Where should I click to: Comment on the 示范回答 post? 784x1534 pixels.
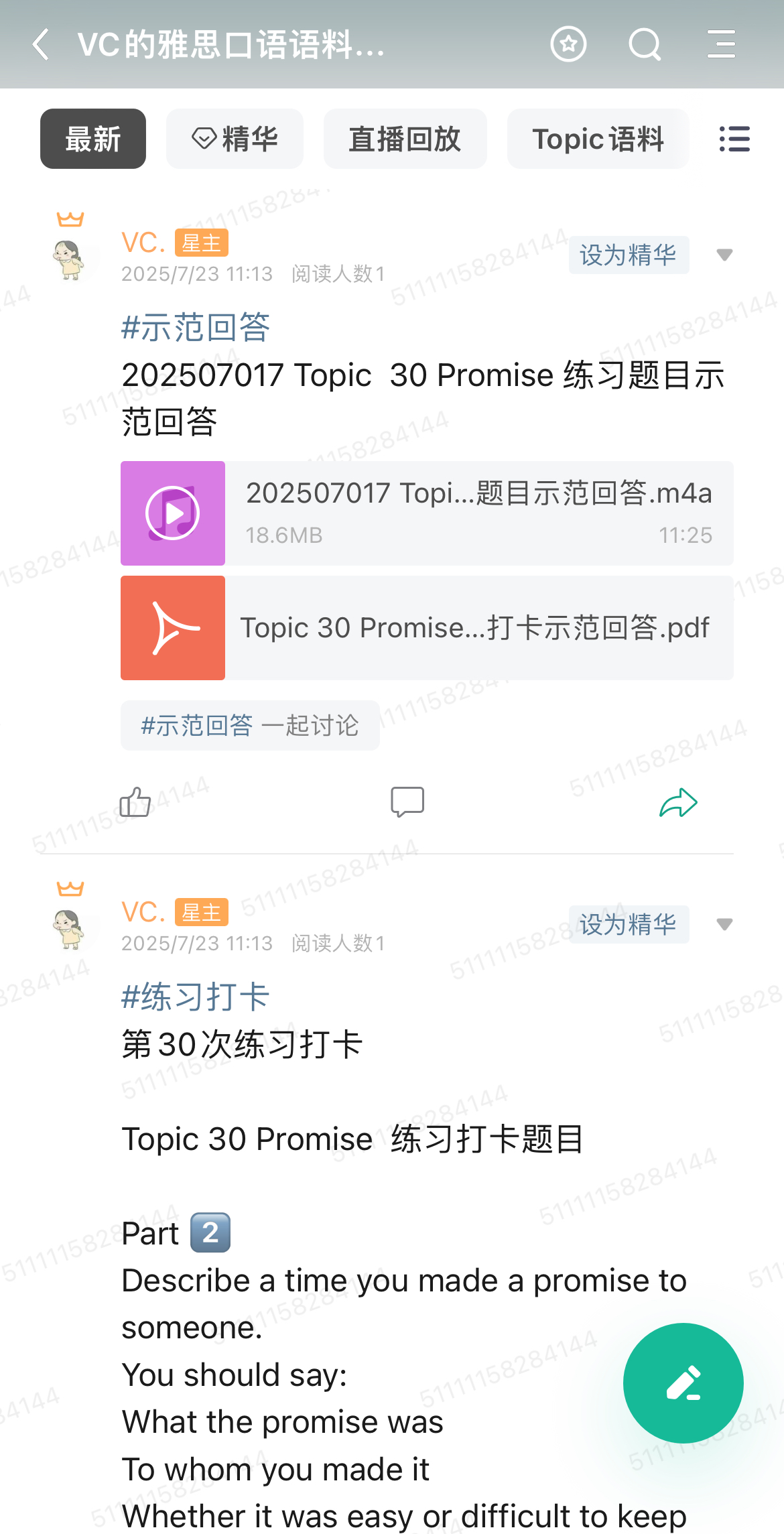[407, 802]
